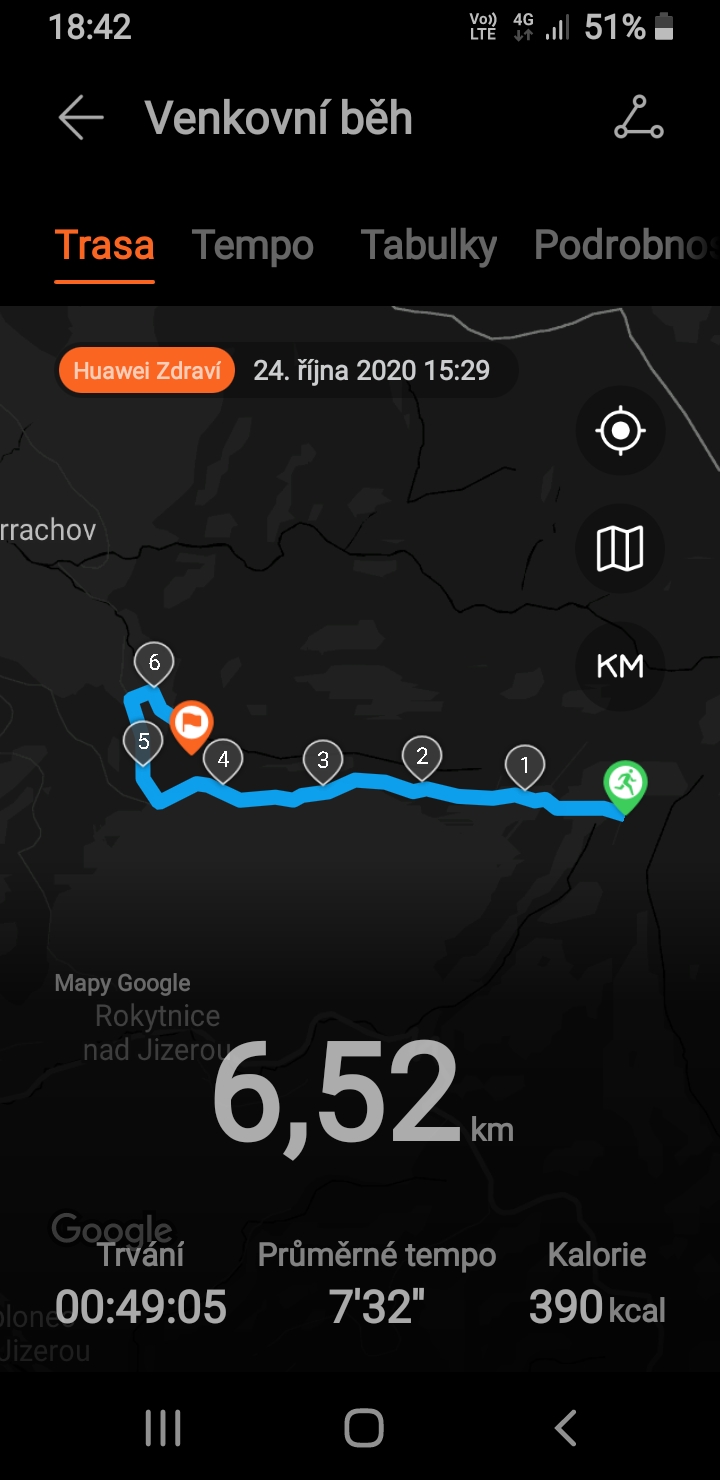The height and width of the screenshot is (1480, 720).
Task: Change the map layer type
Action: (620, 549)
